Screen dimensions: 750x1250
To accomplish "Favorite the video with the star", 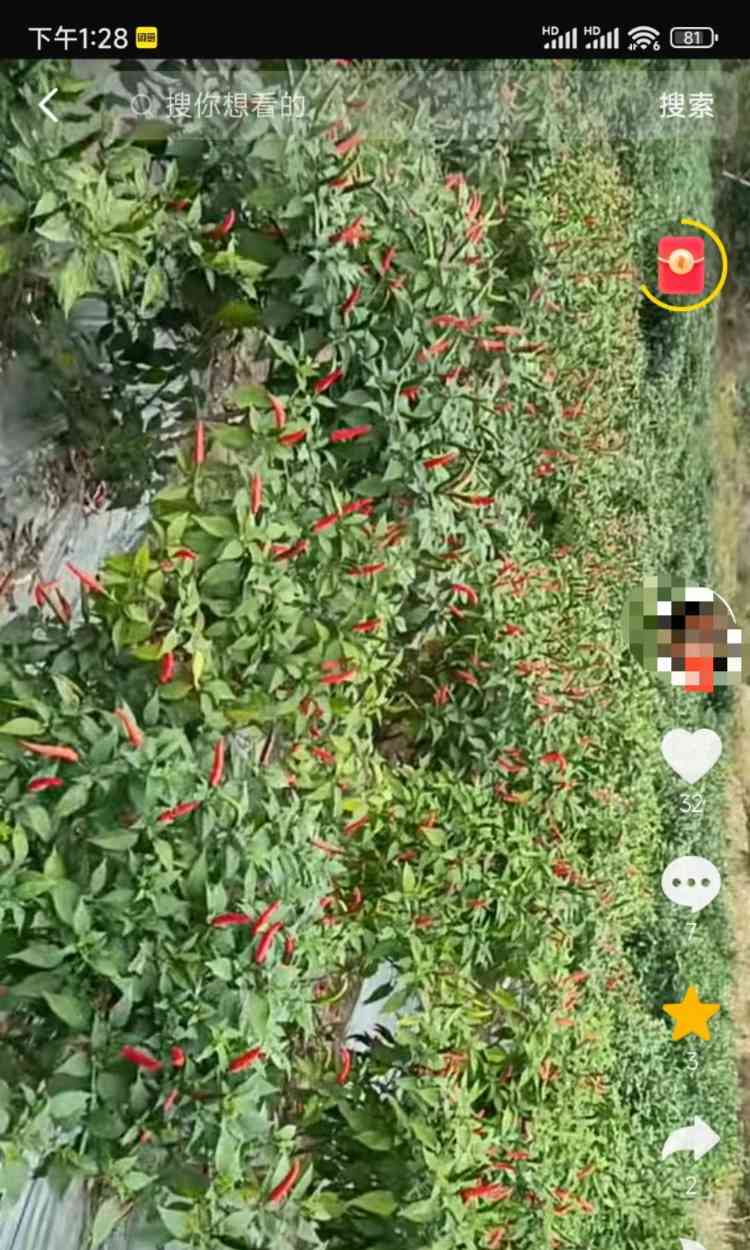I will [x=691, y=1014].
